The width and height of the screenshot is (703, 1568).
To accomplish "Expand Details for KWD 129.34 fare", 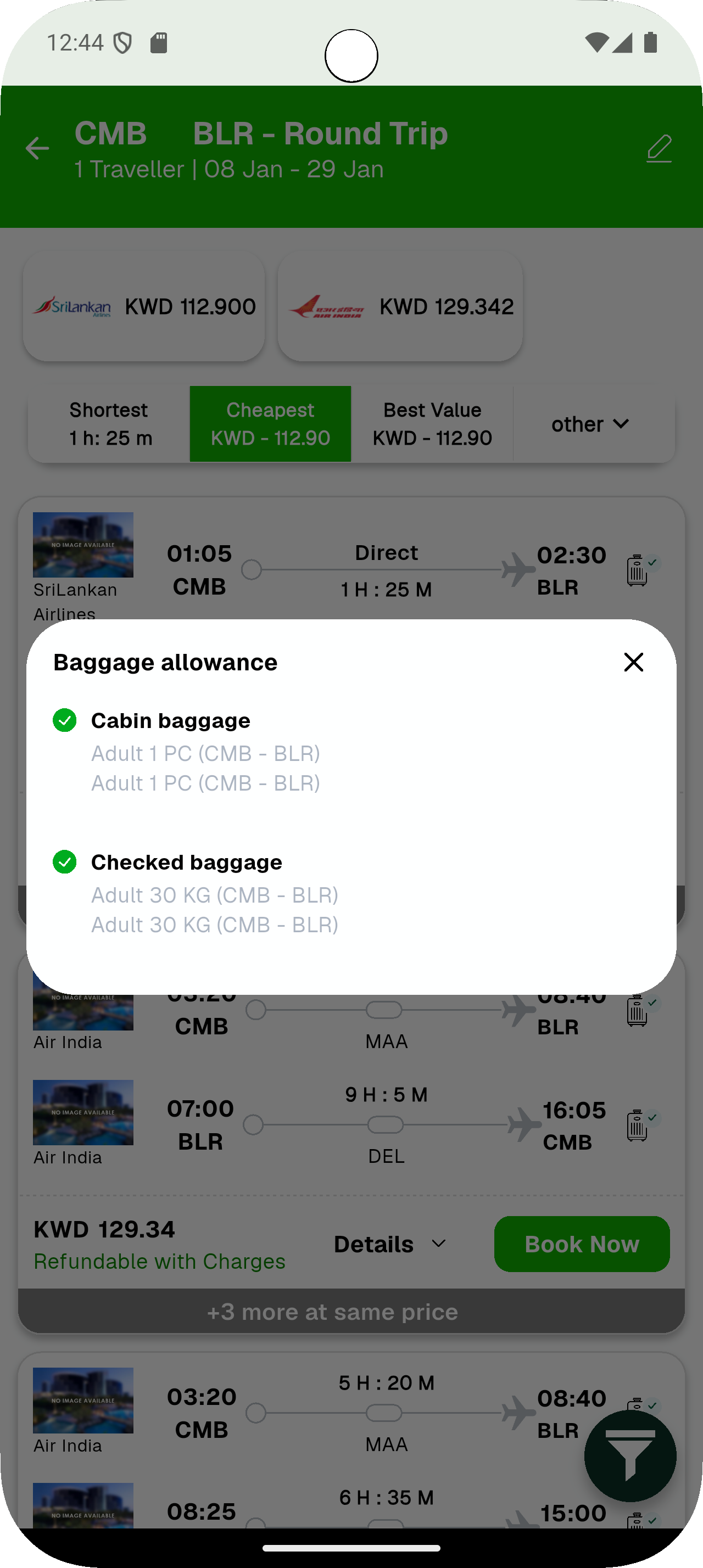I will (390, 1244).
